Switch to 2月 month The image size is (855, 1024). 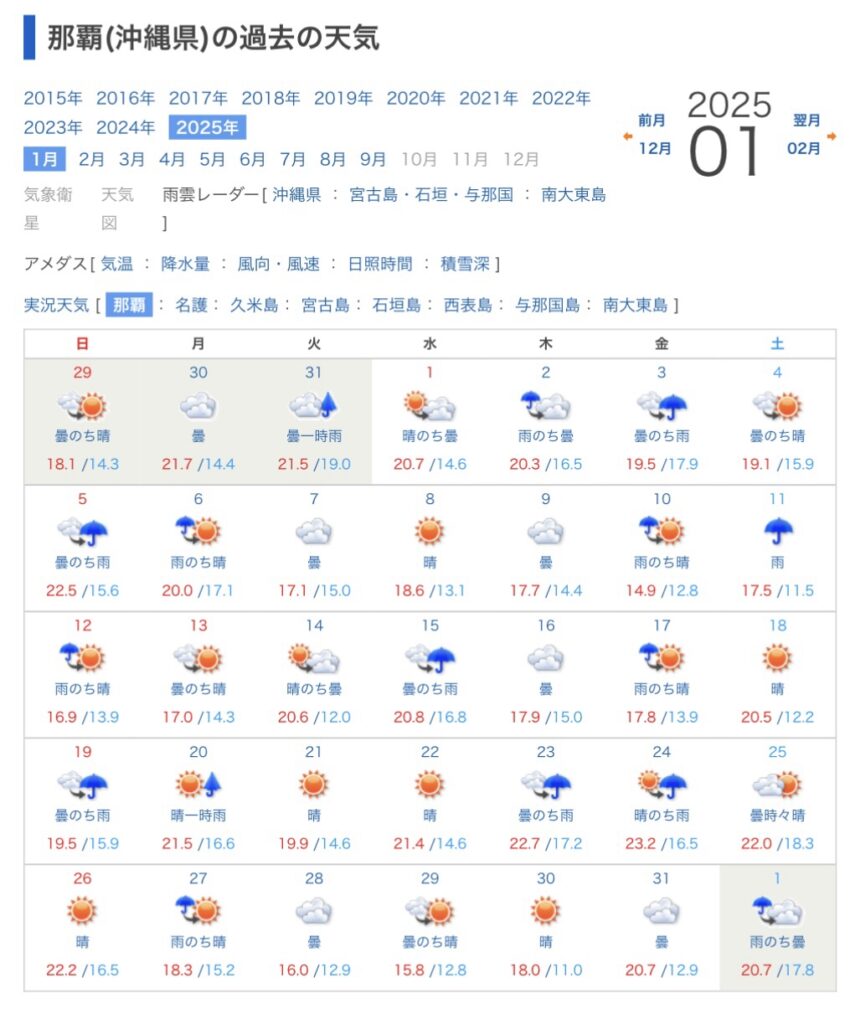(x=91, y=158)
